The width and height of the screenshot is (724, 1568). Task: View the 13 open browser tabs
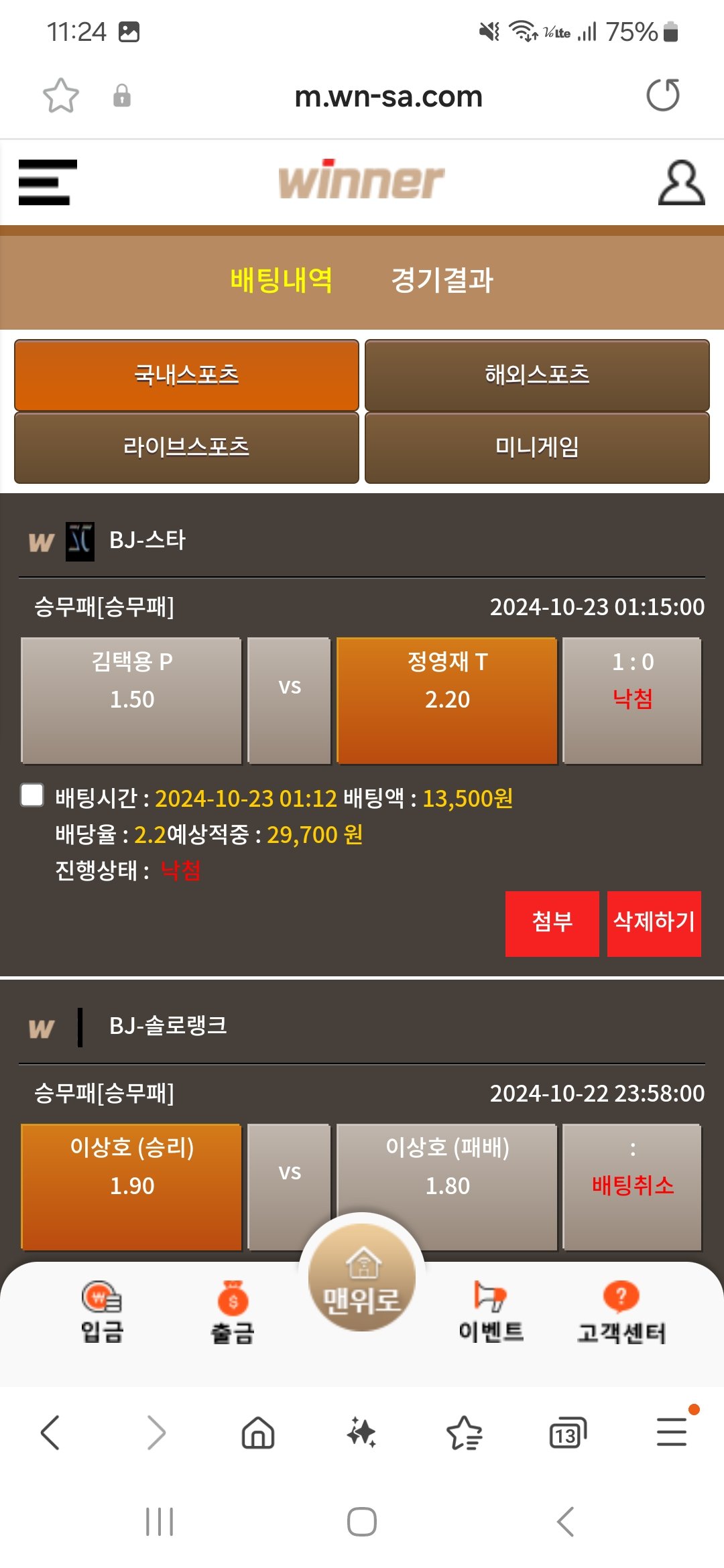click(567, 1433)
